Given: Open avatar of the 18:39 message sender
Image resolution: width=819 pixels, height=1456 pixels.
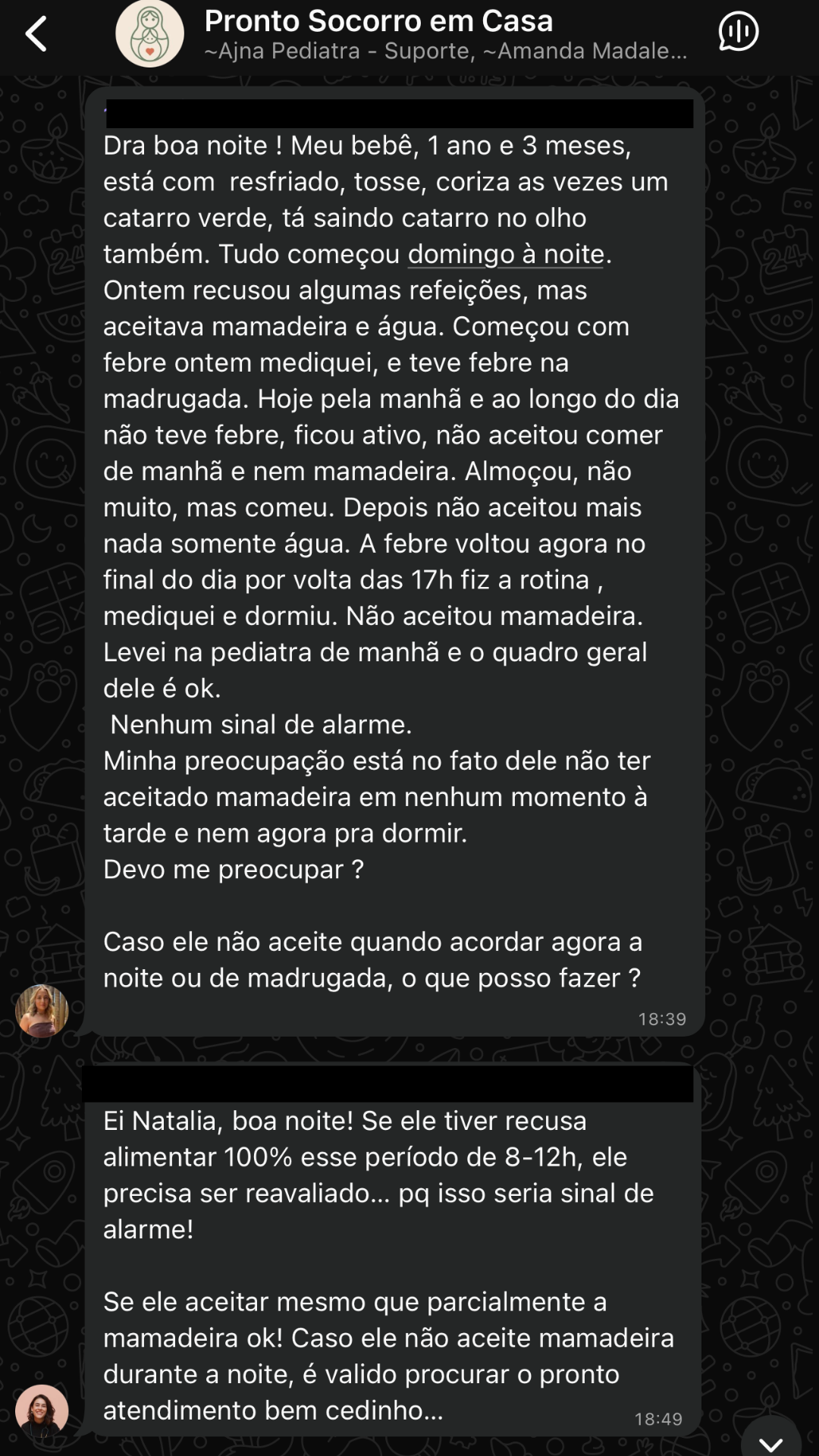Looking at the screenshot, I should click(42, 1011).
